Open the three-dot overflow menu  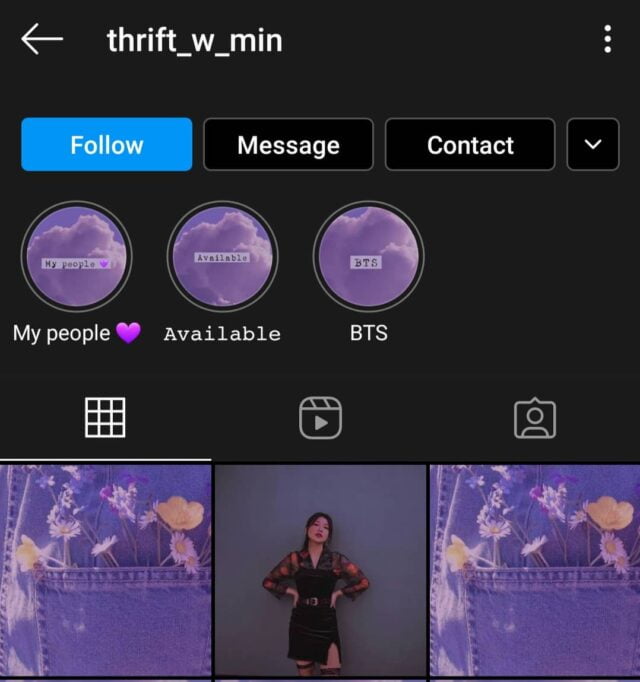(x=607, y=40)
